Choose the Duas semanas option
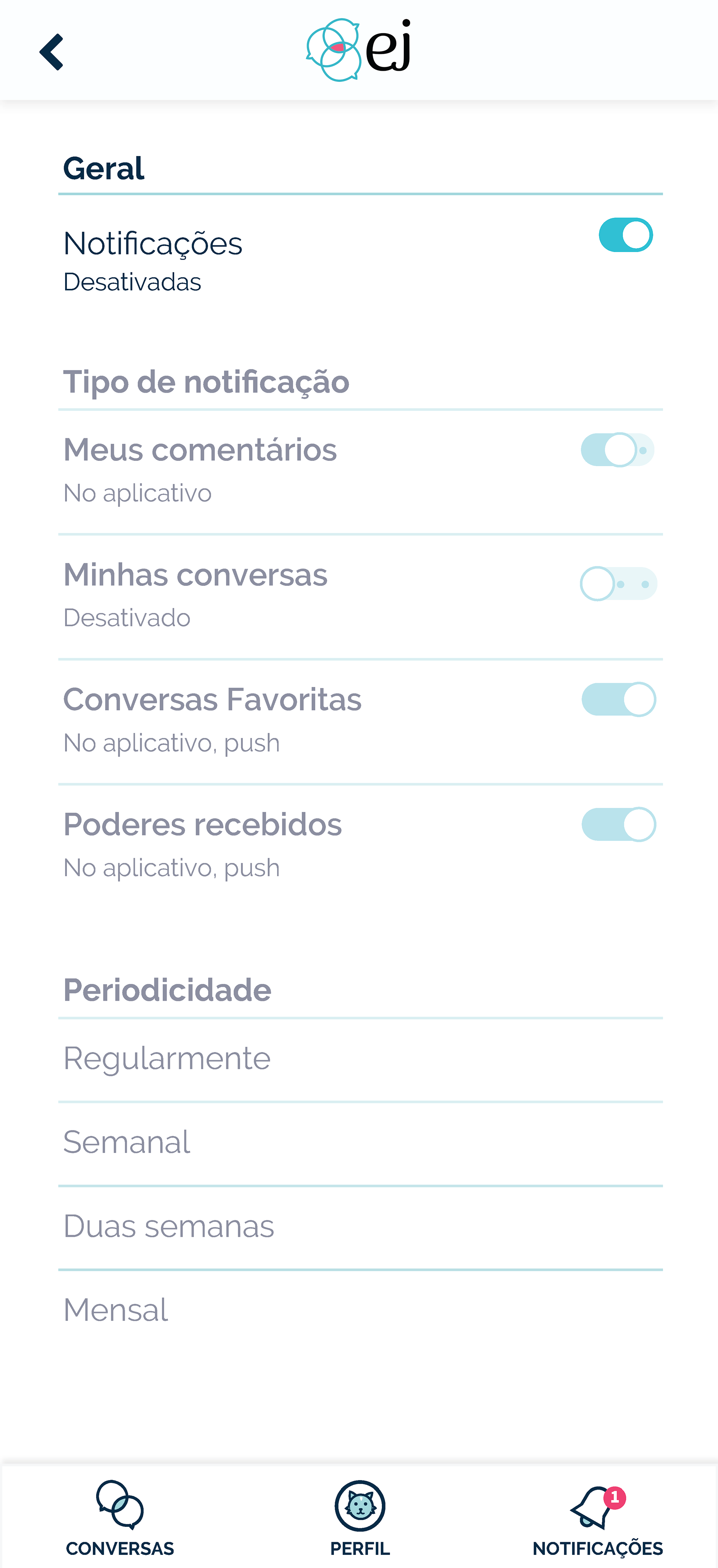 (x=360, y=1227)
